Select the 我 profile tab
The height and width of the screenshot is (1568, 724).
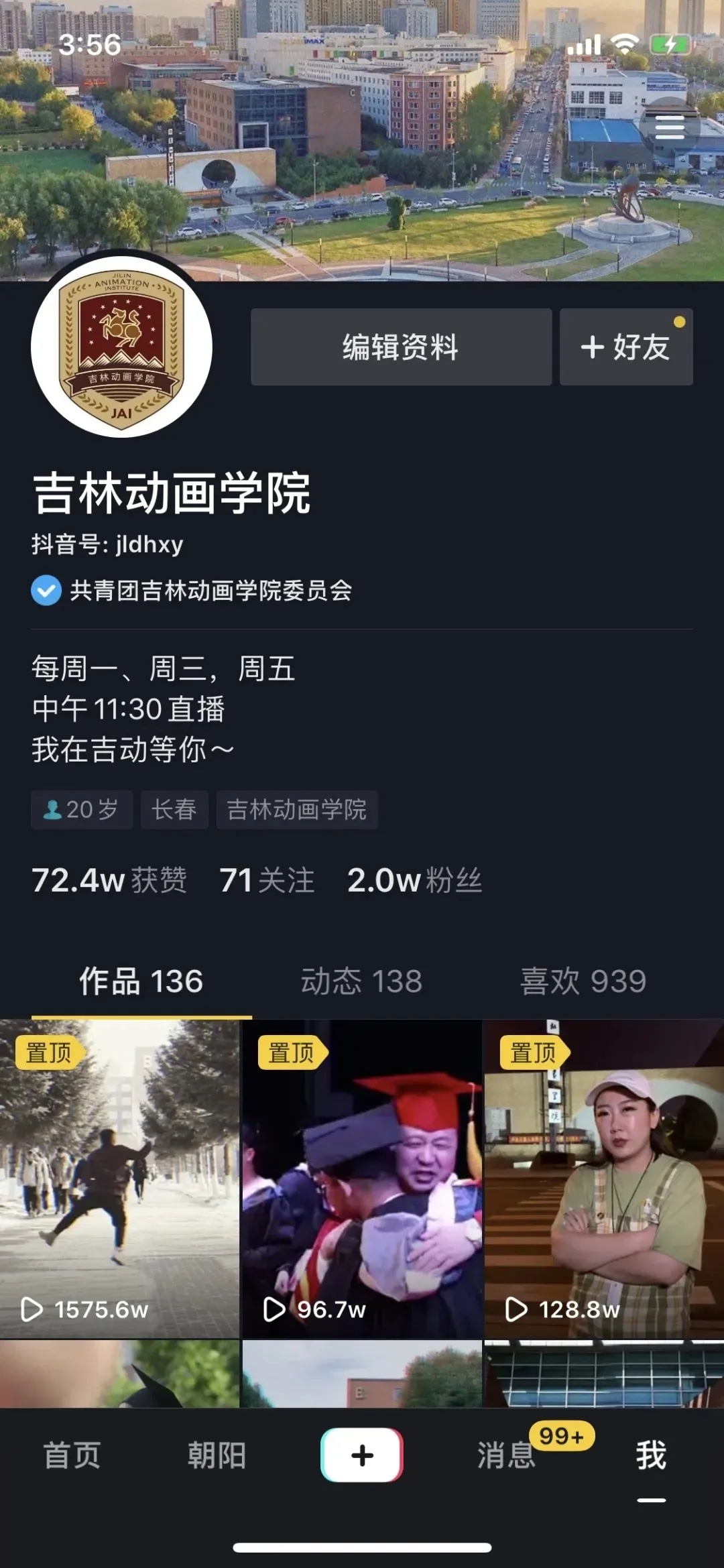(x=651, y=1456)
